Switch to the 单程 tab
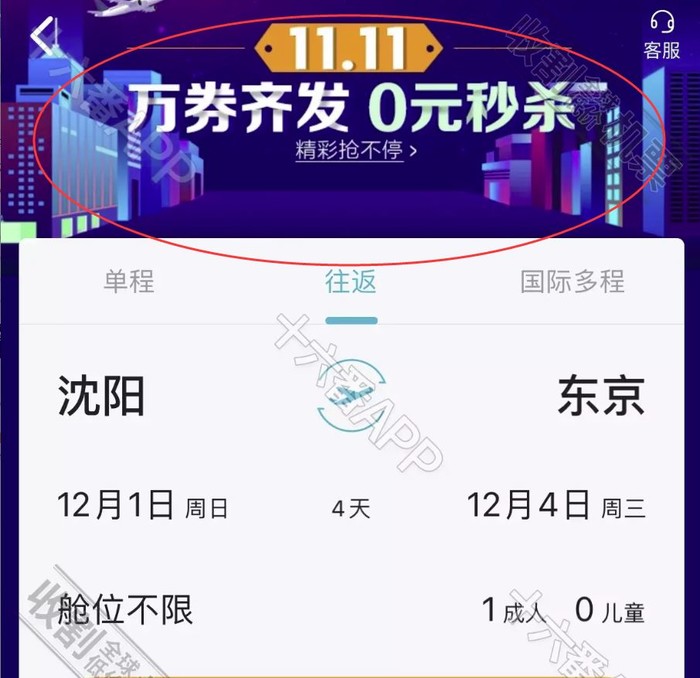The width and height of the screenshot is (700, 678). [x=129, y=282]
